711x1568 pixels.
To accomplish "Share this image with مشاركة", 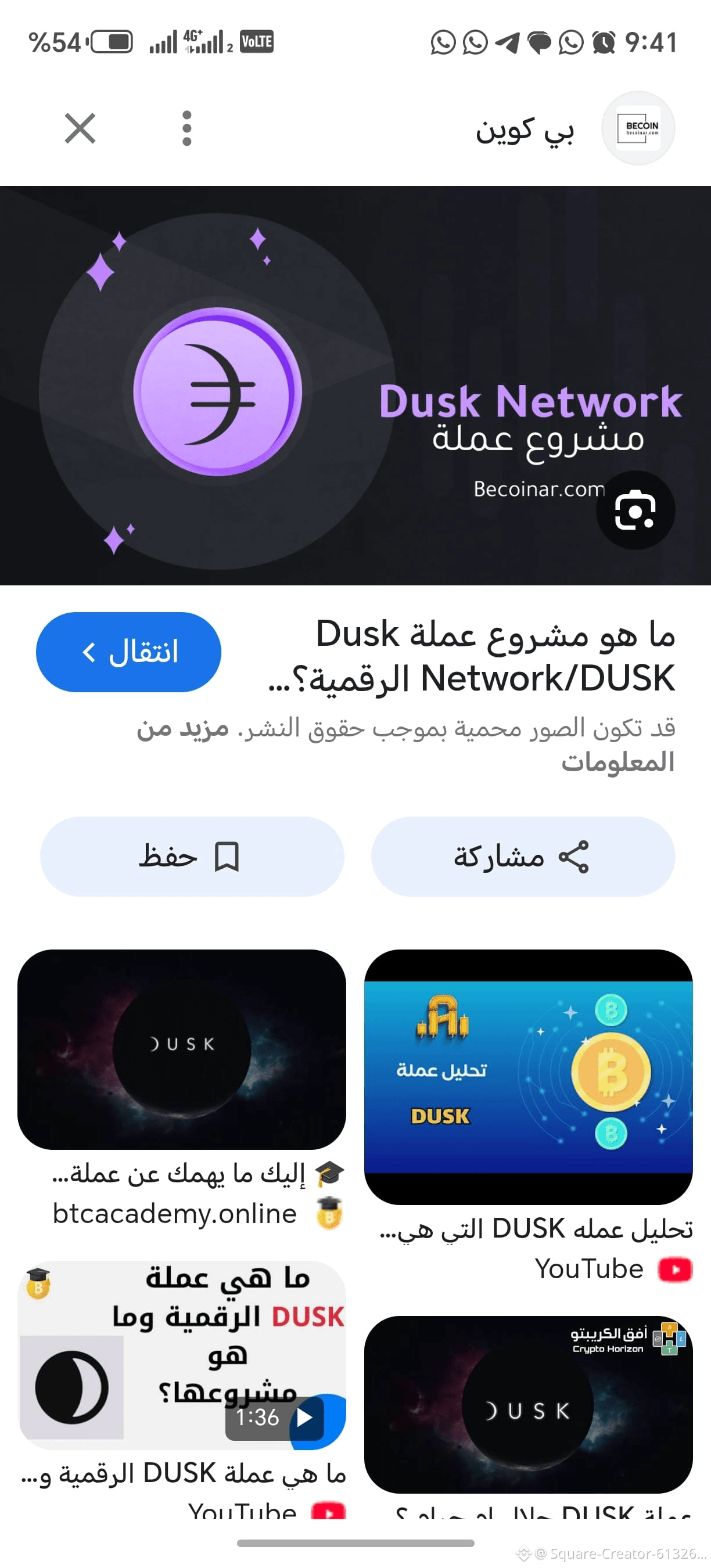I will [x=523, y=857].
